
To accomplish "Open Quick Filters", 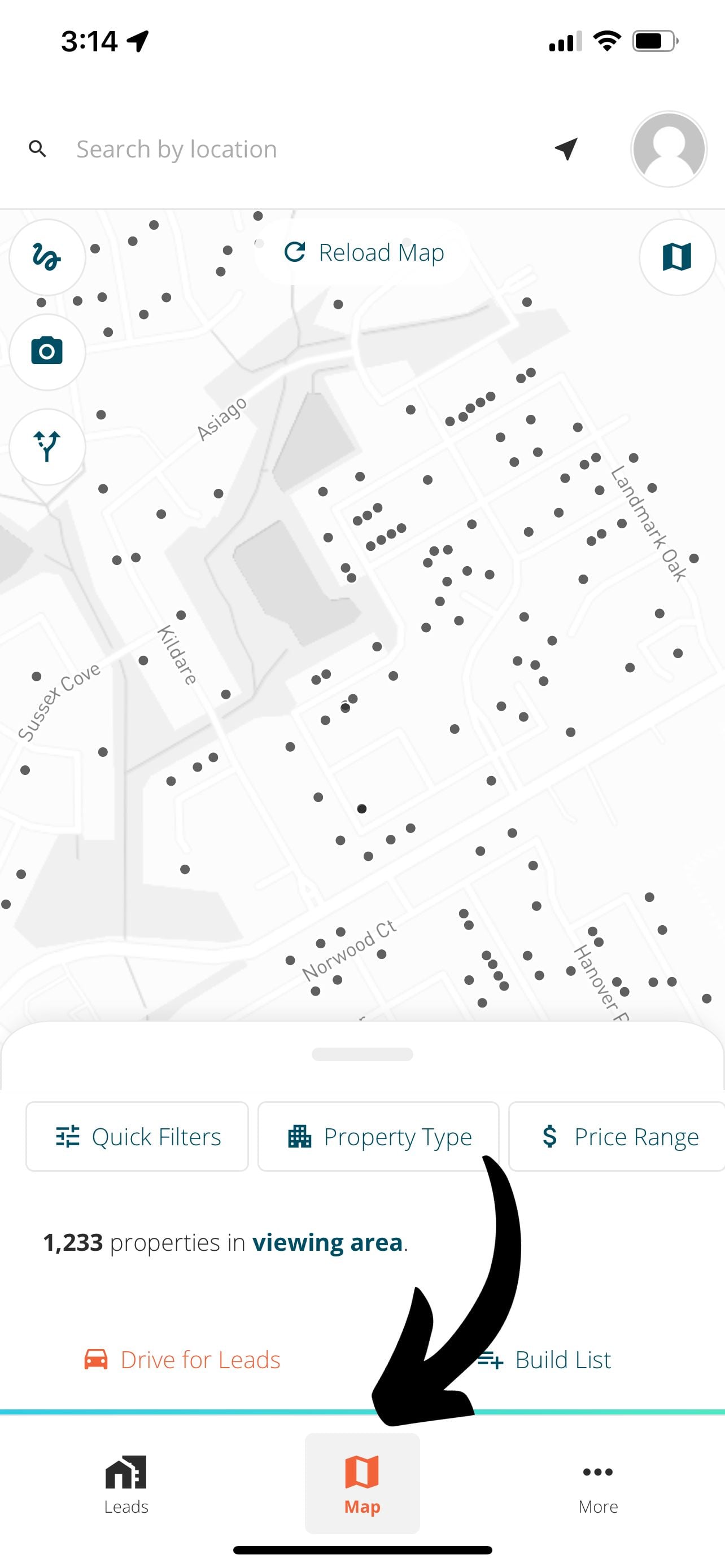I will (x=137, y=1136).
